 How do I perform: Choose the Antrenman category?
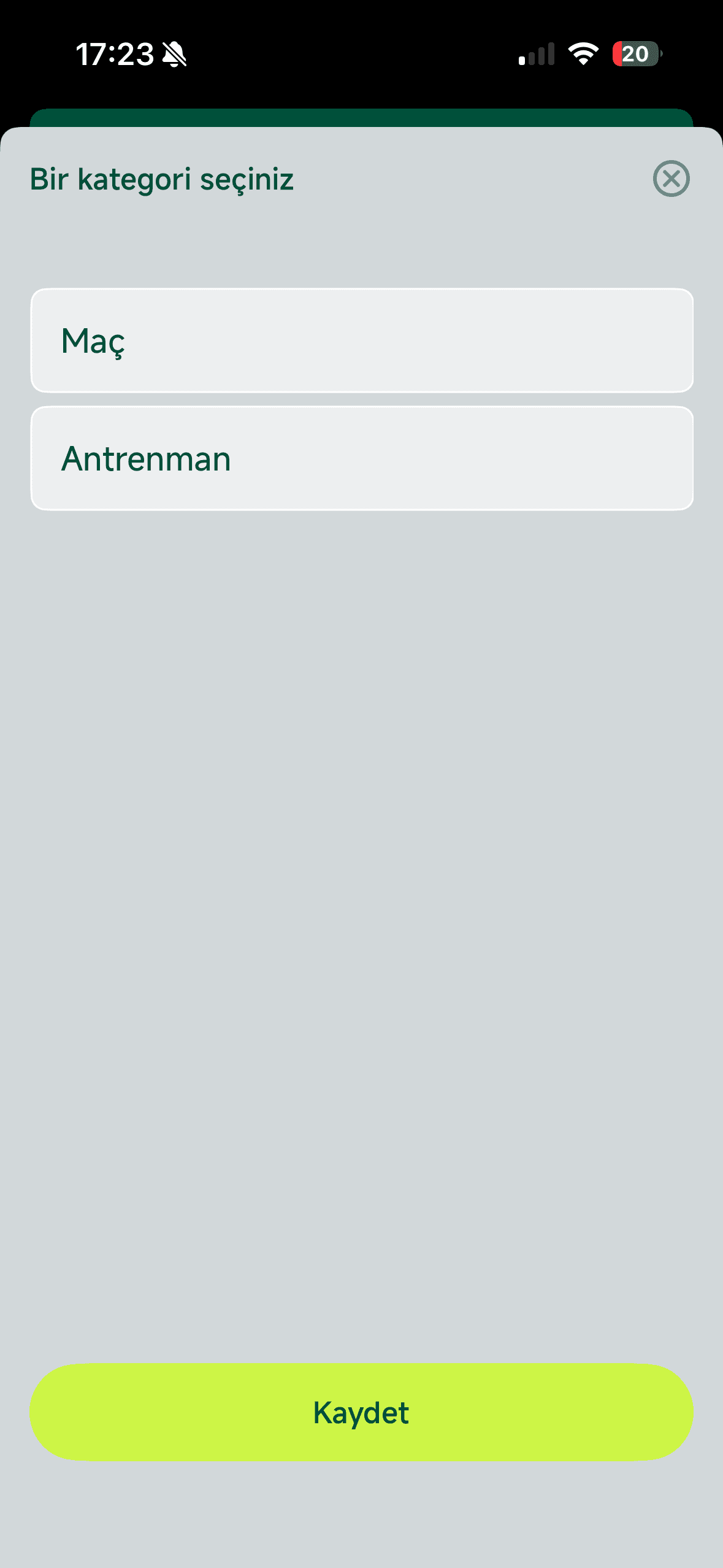click(x=362, y=458)
